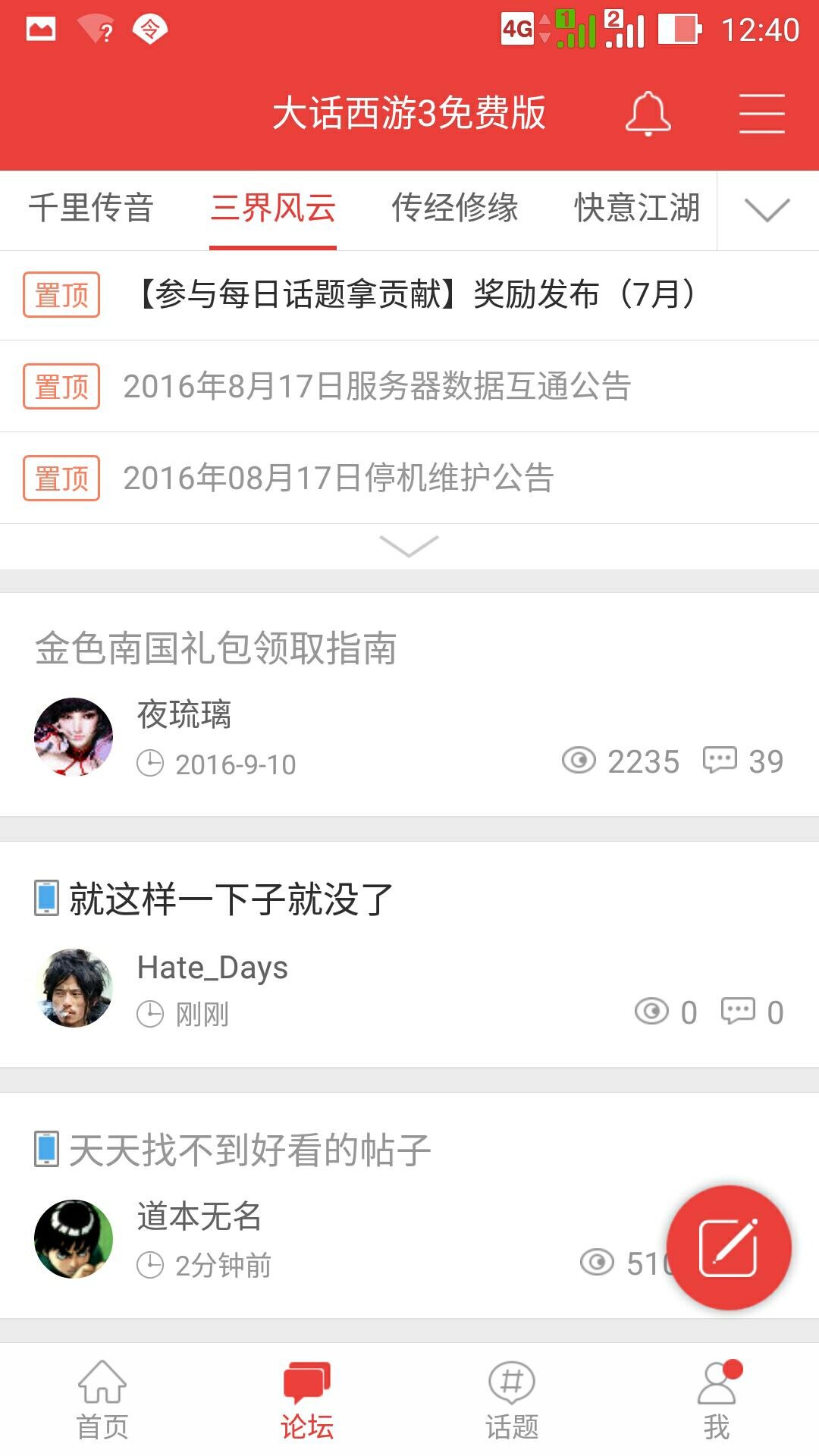The width and height of the screenshot is (819, 1456).
Task: Open pinned post 【参与每日话题拿贡献】奖励发布
Action: pos(417,295)
